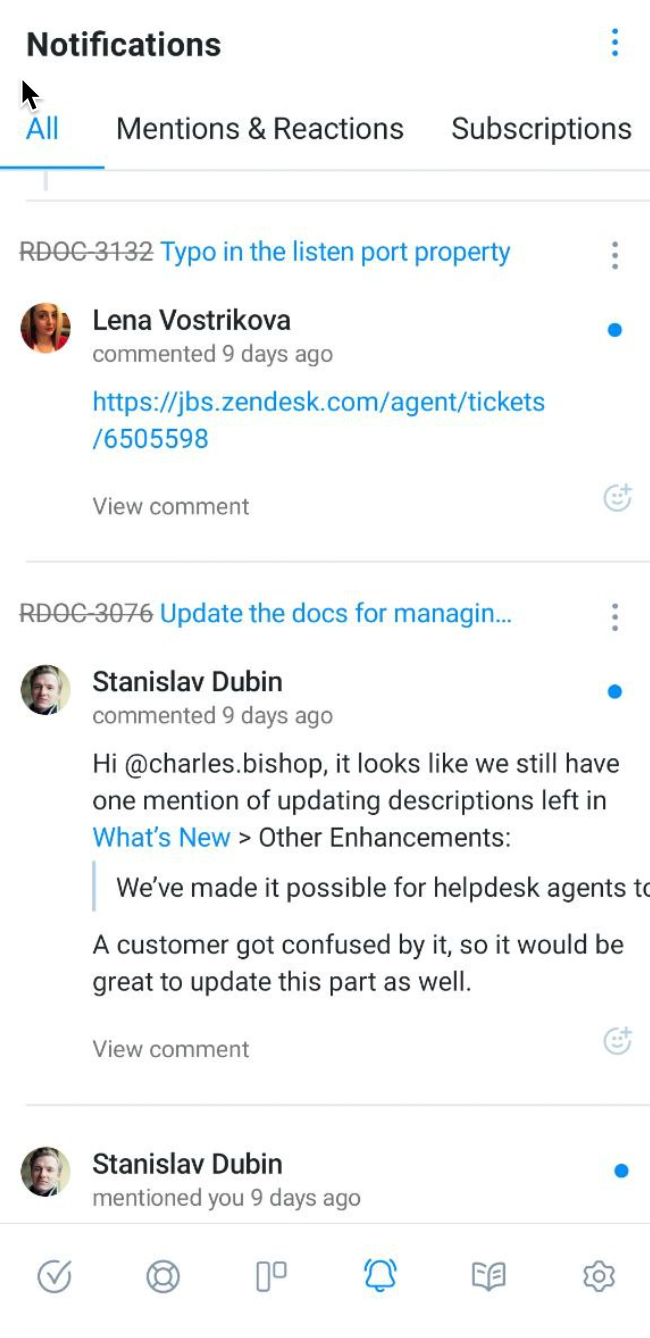Open issue Update the docs for managin…
This screenshot has width=650, height=1338.
point(335,613)
